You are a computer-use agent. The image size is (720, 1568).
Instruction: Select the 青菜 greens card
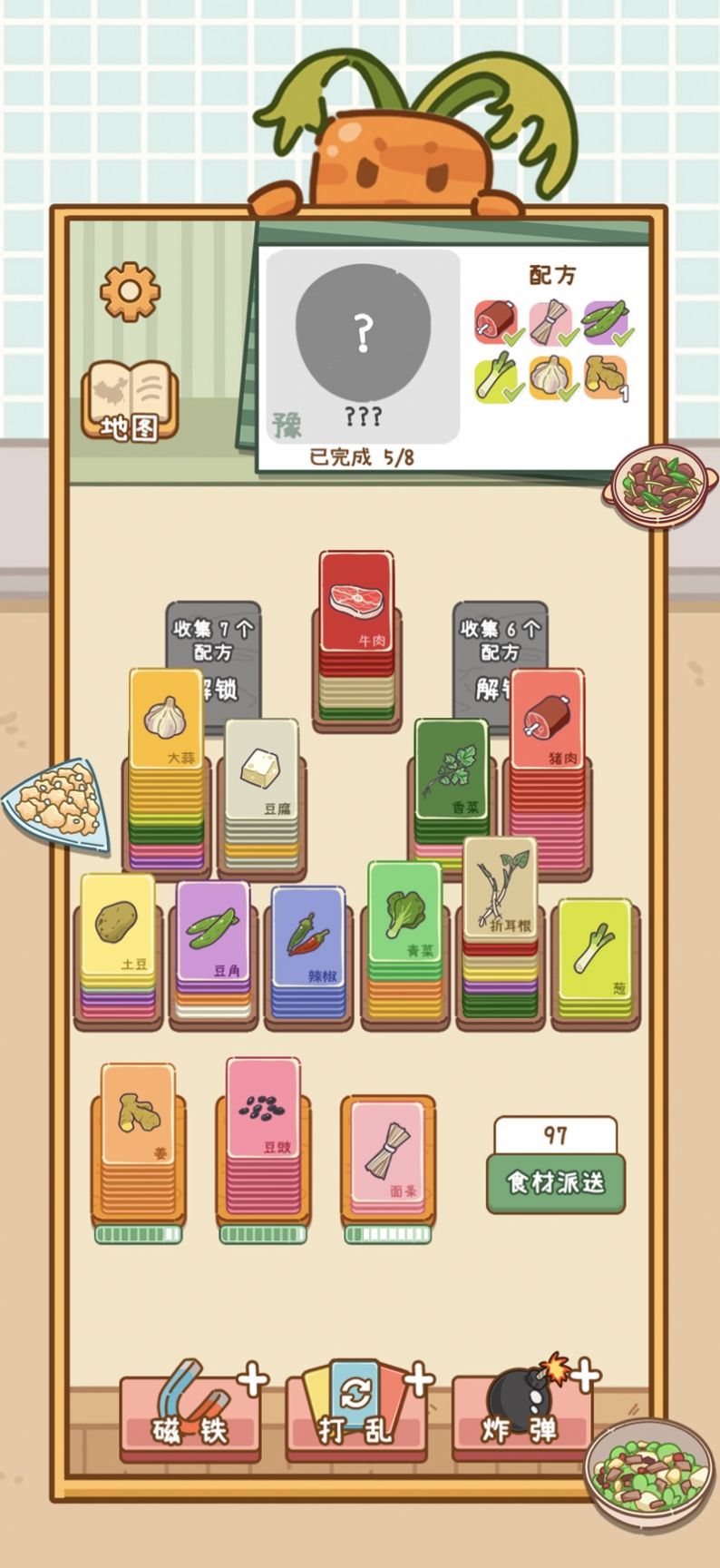pyautogui.click(x=404, y=912)
